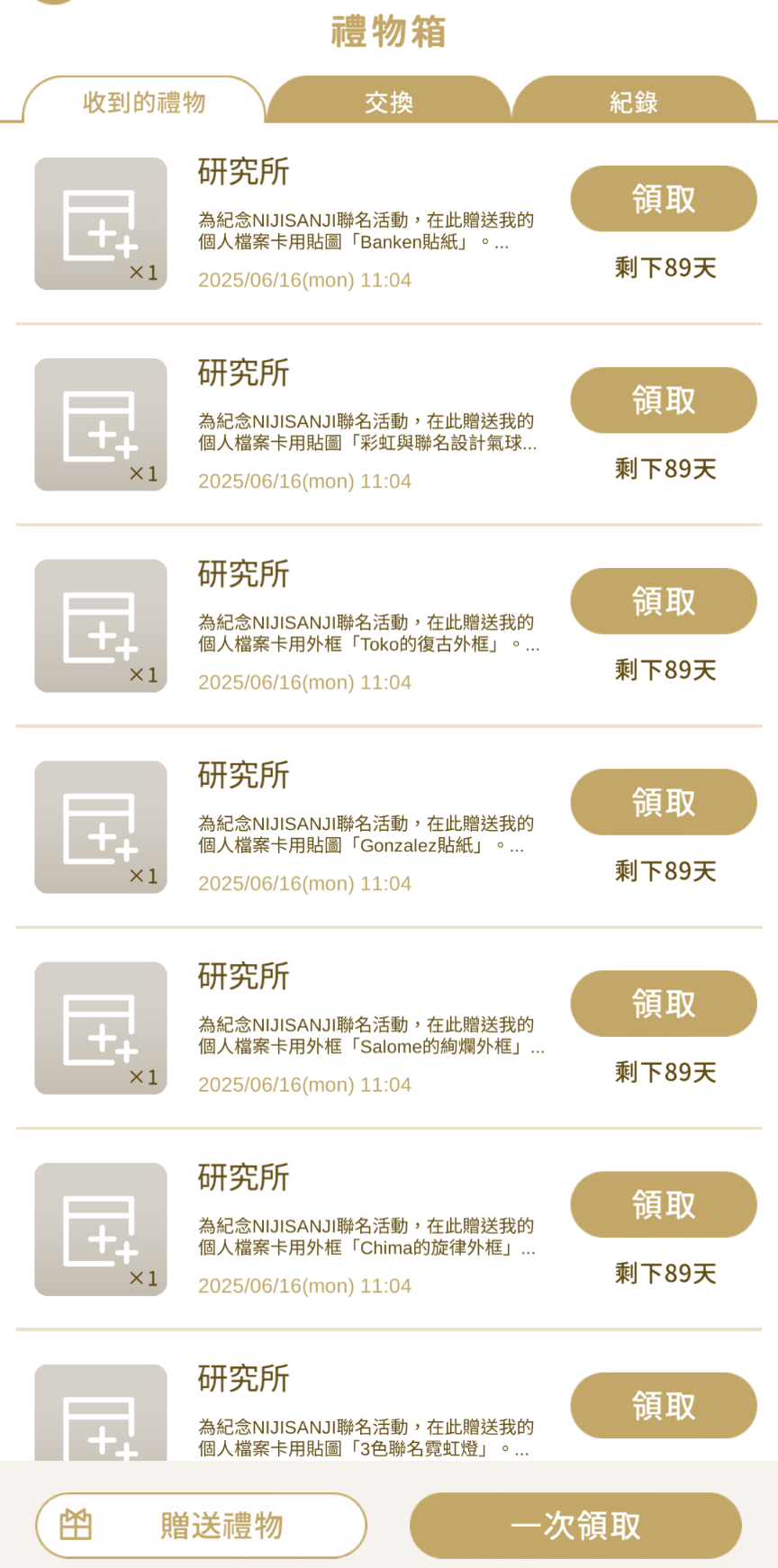Tap 領取 for the 彩虹與聯名設計氣球 gift
Viewport: 778px width, 1568px height.
point(664,401)
